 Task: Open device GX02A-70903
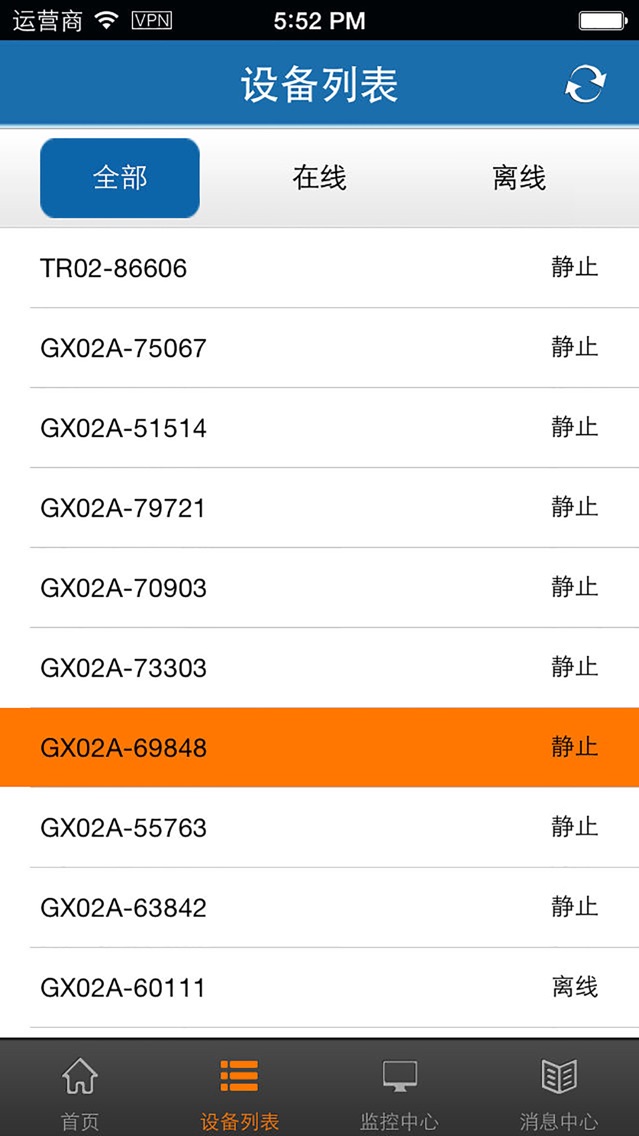click(320, 588)
